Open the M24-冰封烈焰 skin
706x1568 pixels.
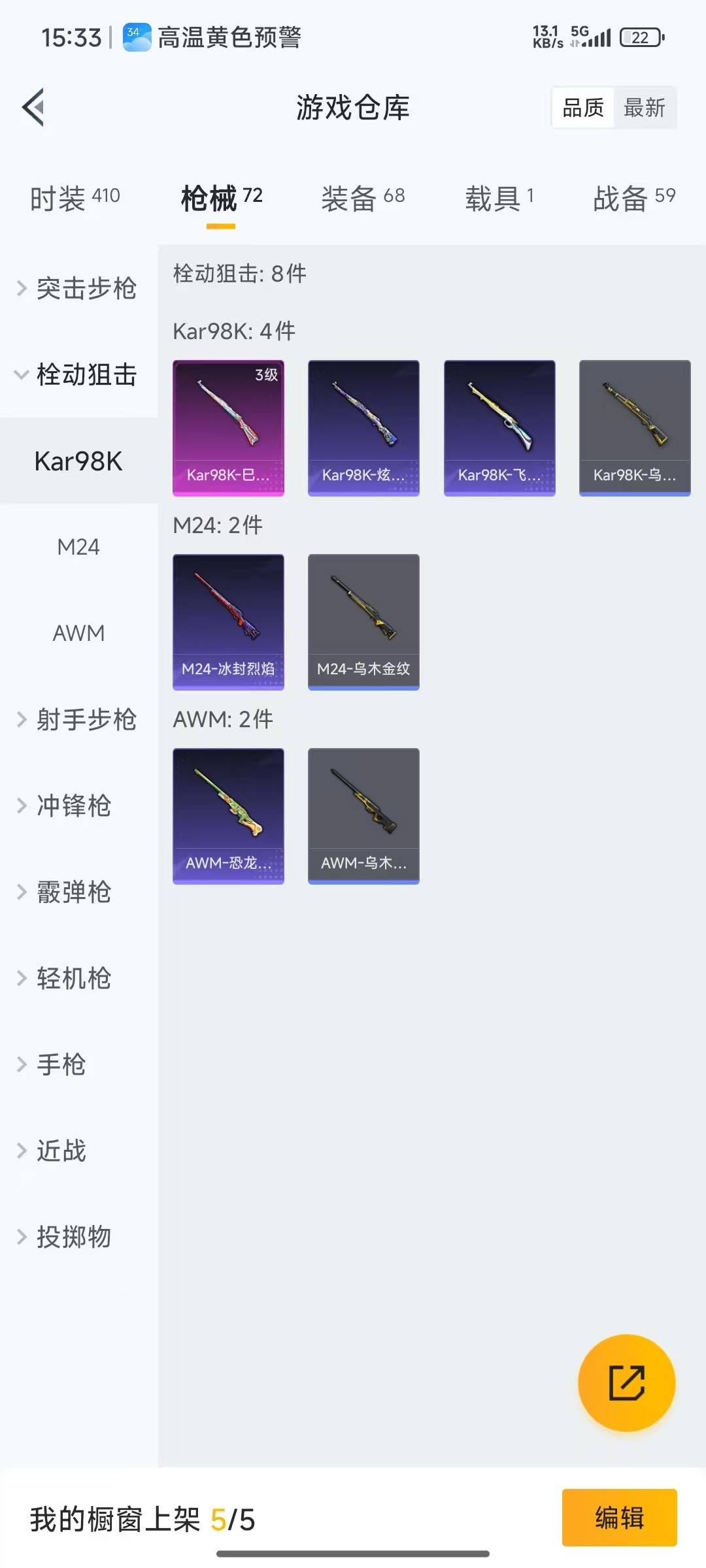point(228,622)
